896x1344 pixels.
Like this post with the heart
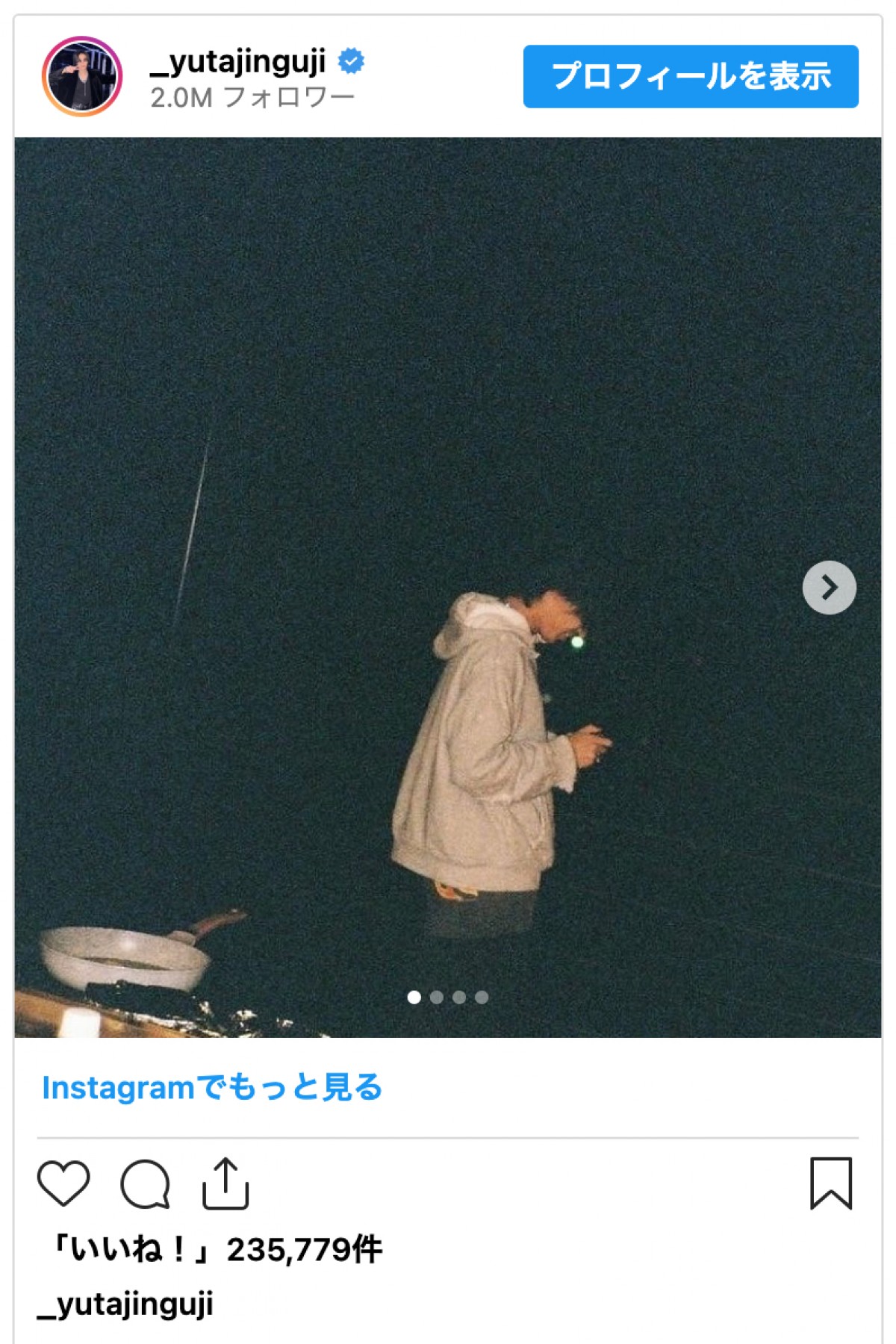(x=63, y=1183)
